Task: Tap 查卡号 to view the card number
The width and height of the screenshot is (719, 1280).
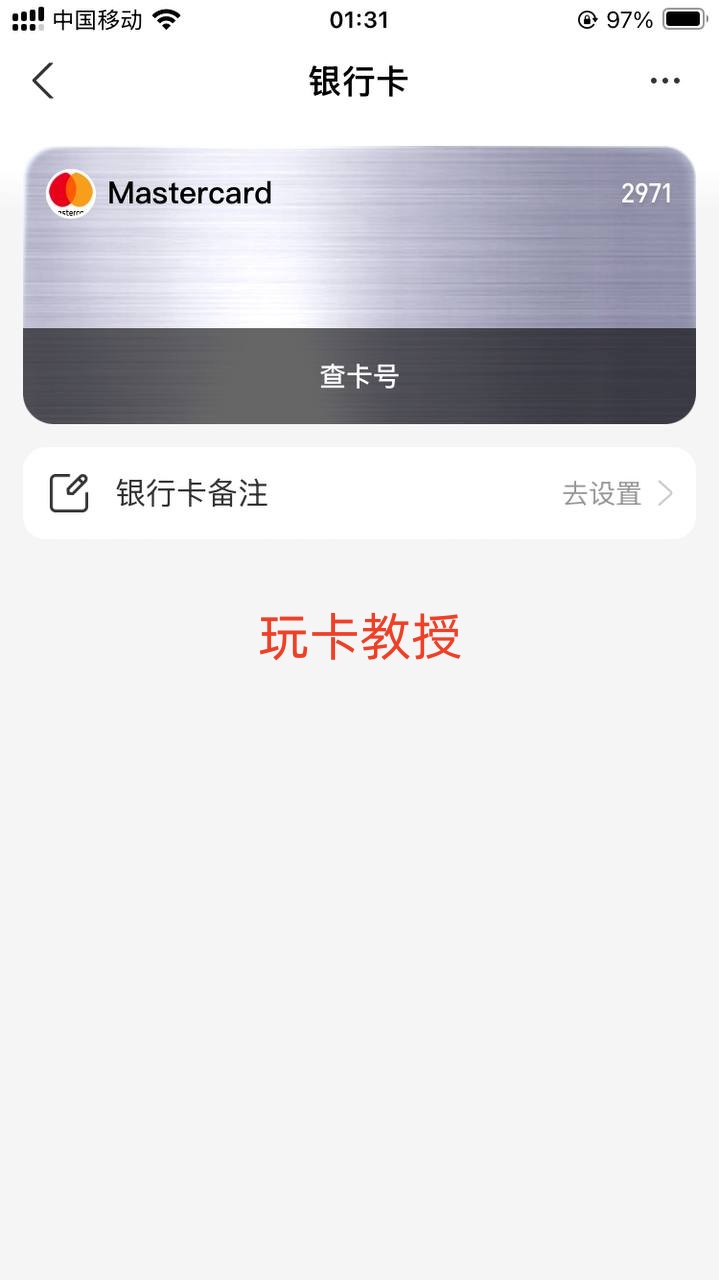Action: (359, 376)
